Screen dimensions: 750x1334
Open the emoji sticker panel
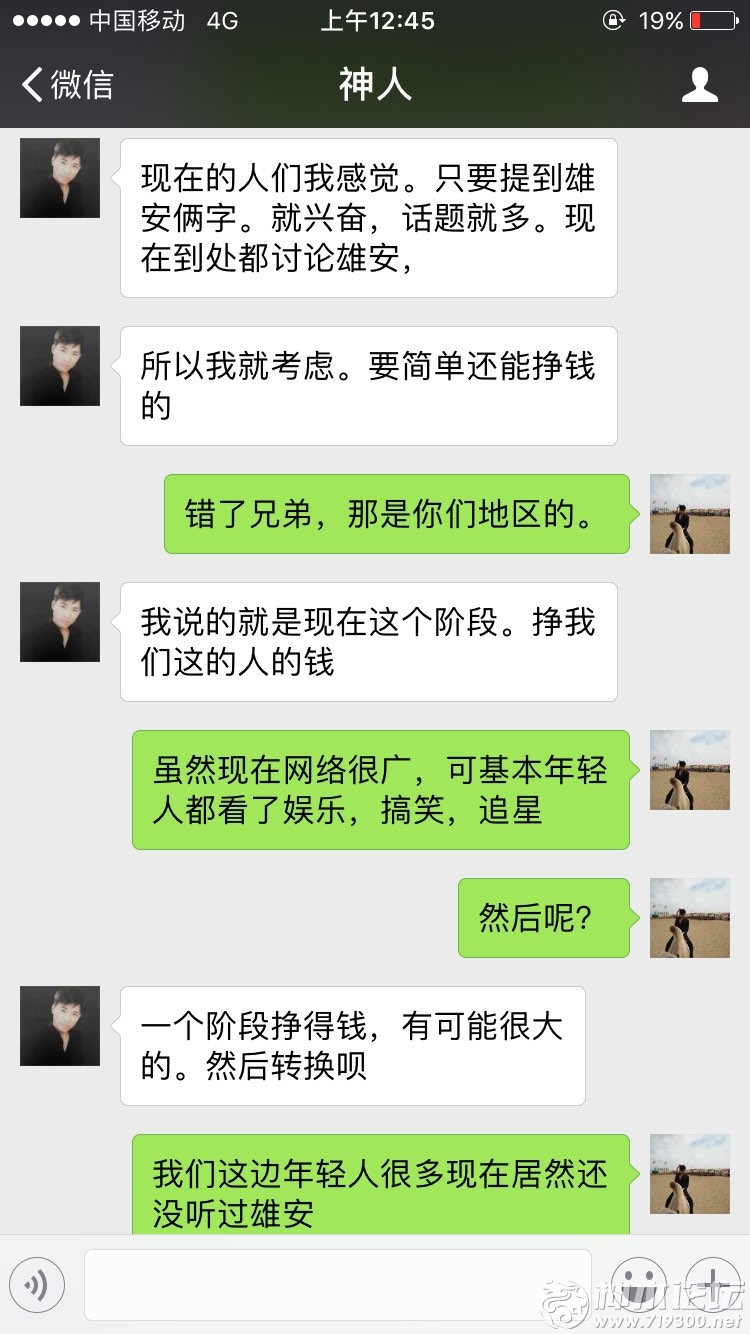pos(639,1284)
